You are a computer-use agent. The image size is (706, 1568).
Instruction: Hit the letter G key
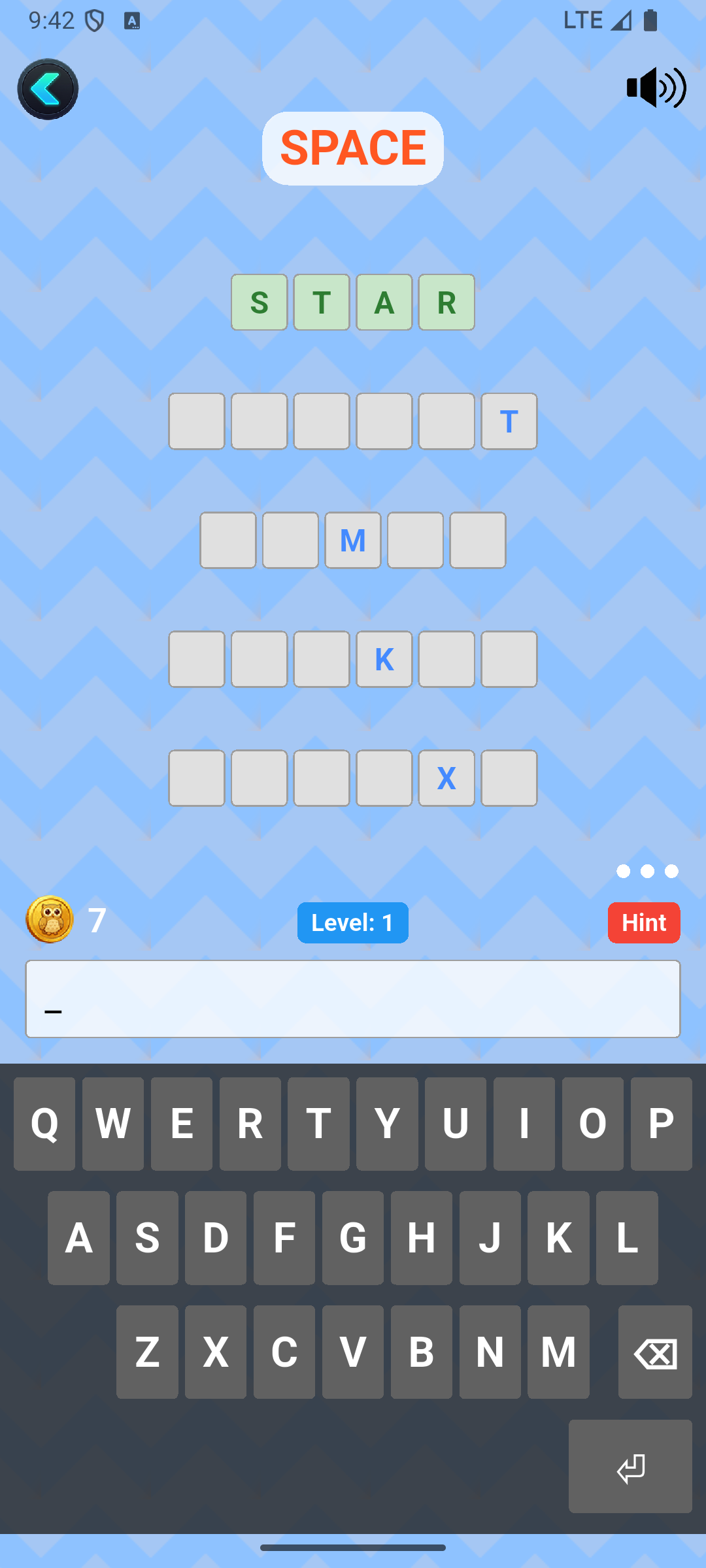coord(353,1237)
